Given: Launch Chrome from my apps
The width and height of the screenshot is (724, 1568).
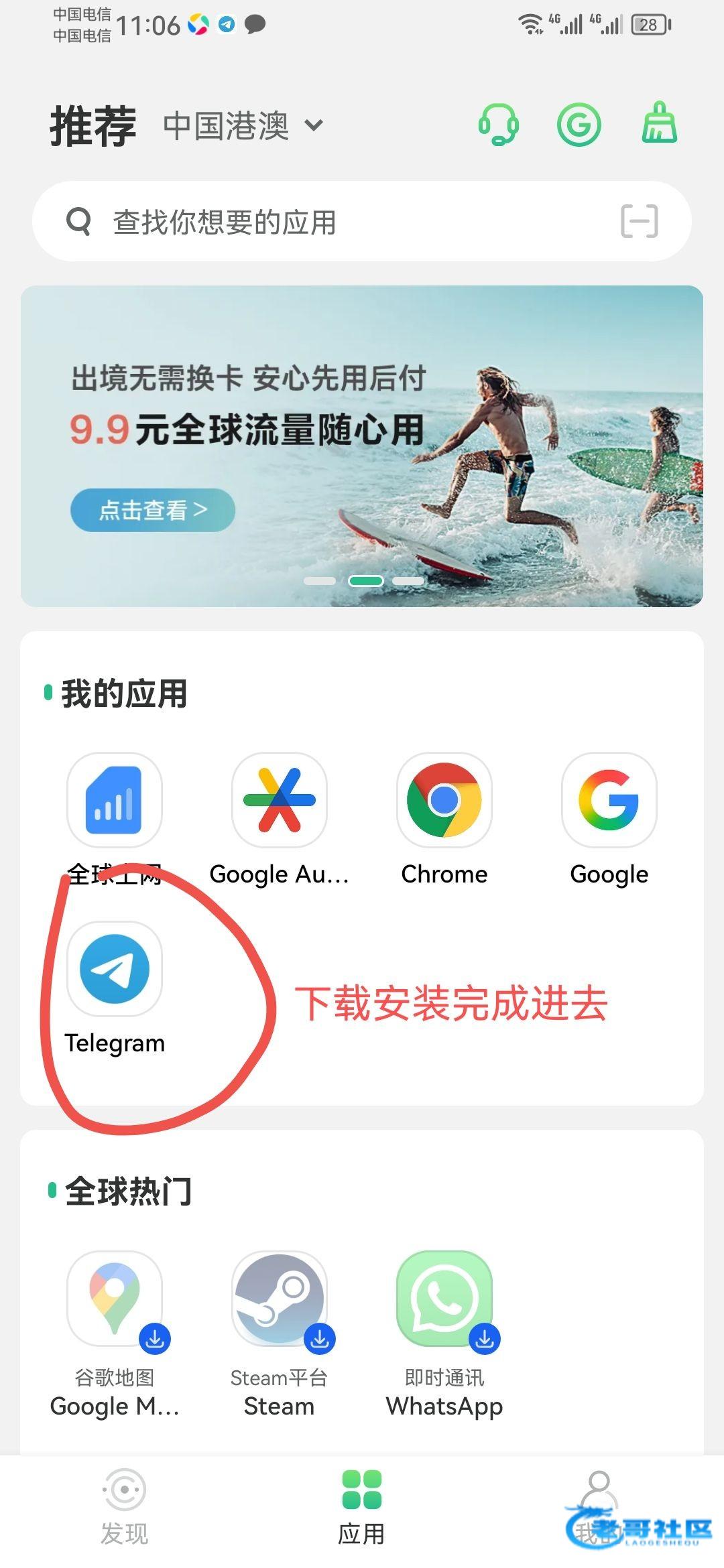Looking at the screenshot, I should (444, 800).
